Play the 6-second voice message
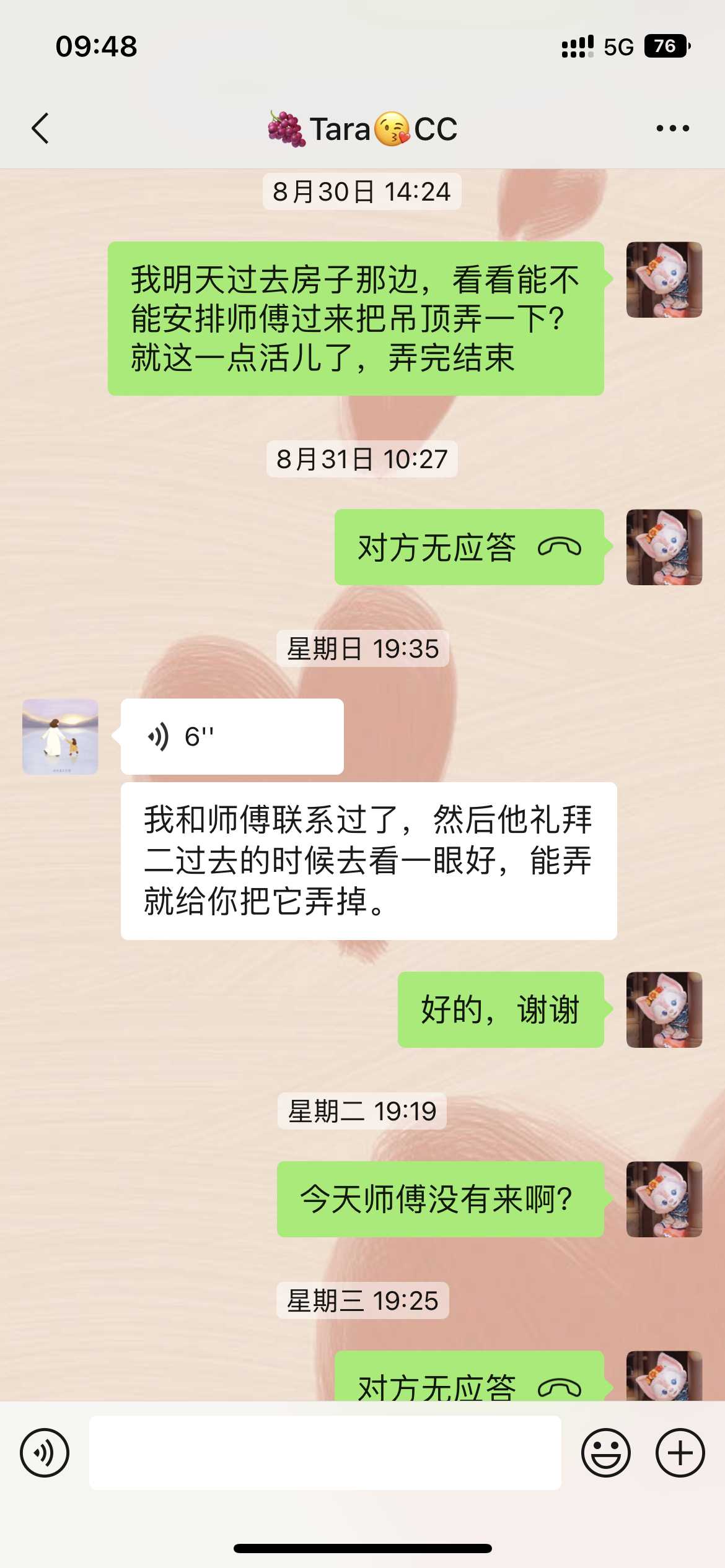The height and width of the screenshot is (1568, 725). pos(232,736)
